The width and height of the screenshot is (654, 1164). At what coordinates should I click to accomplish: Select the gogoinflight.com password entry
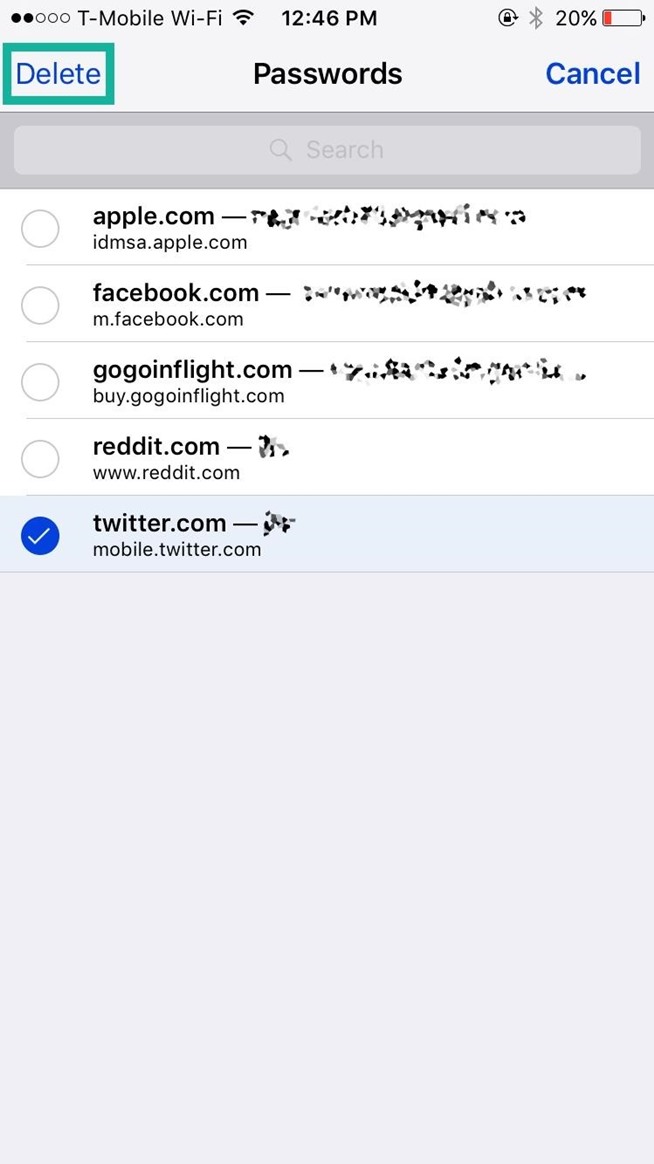point(40,381)
